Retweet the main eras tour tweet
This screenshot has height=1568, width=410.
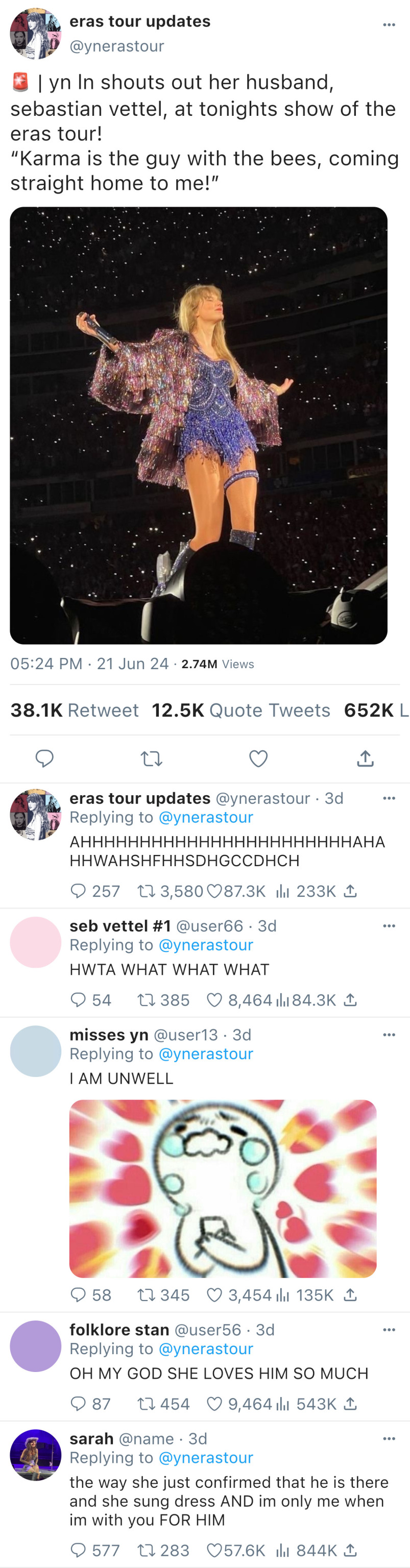151,758
